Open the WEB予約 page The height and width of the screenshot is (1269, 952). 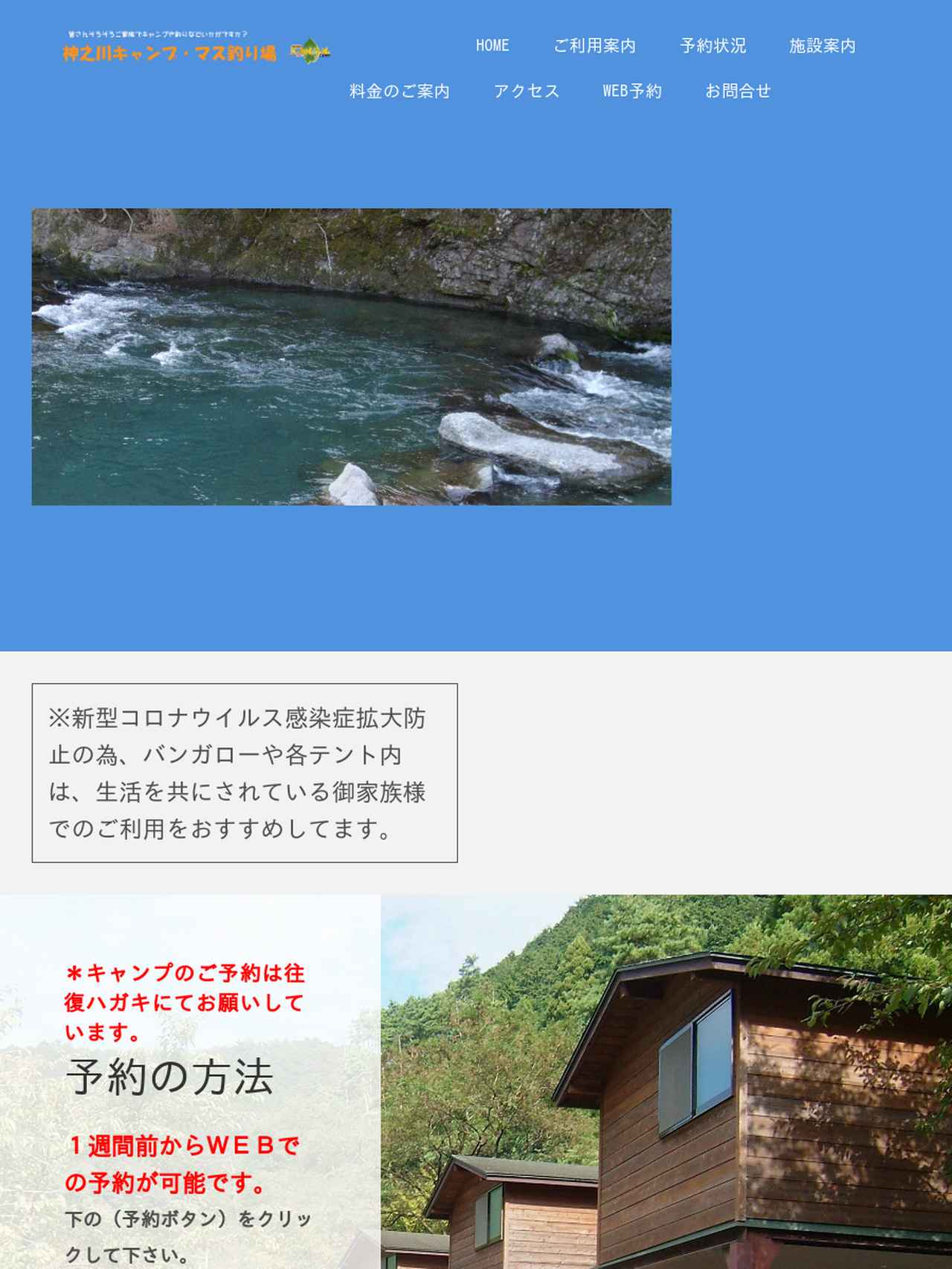pos(631,91)
